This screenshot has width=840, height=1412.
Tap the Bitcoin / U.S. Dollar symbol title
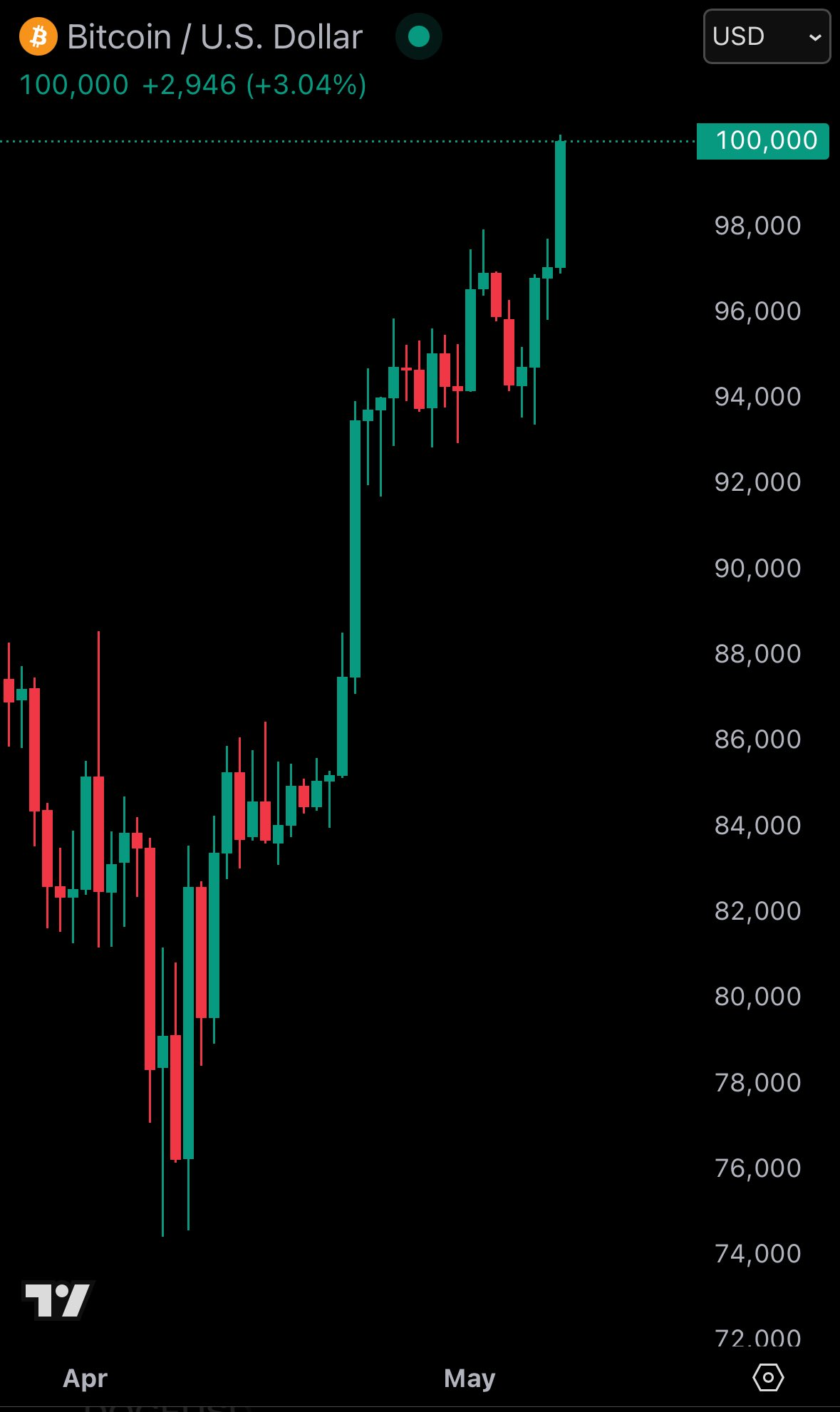coord(214,37)
